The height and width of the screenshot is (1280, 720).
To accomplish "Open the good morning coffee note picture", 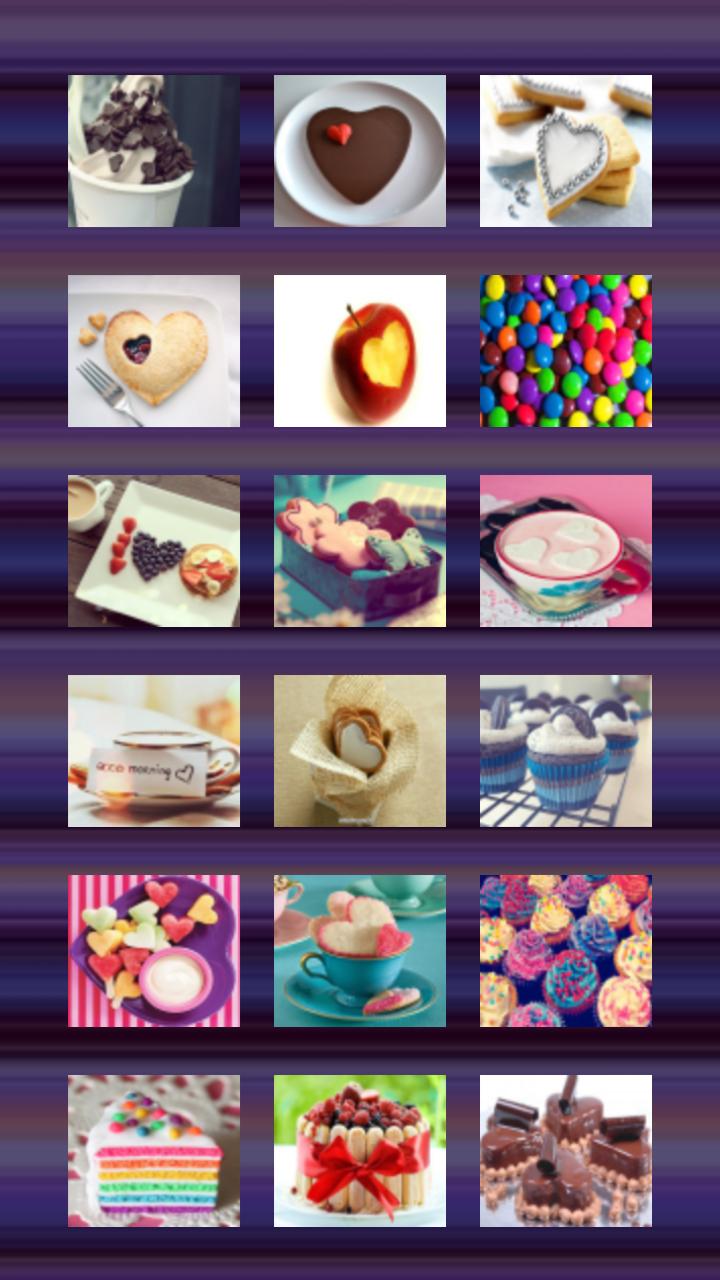I will (x=153, y=750).
